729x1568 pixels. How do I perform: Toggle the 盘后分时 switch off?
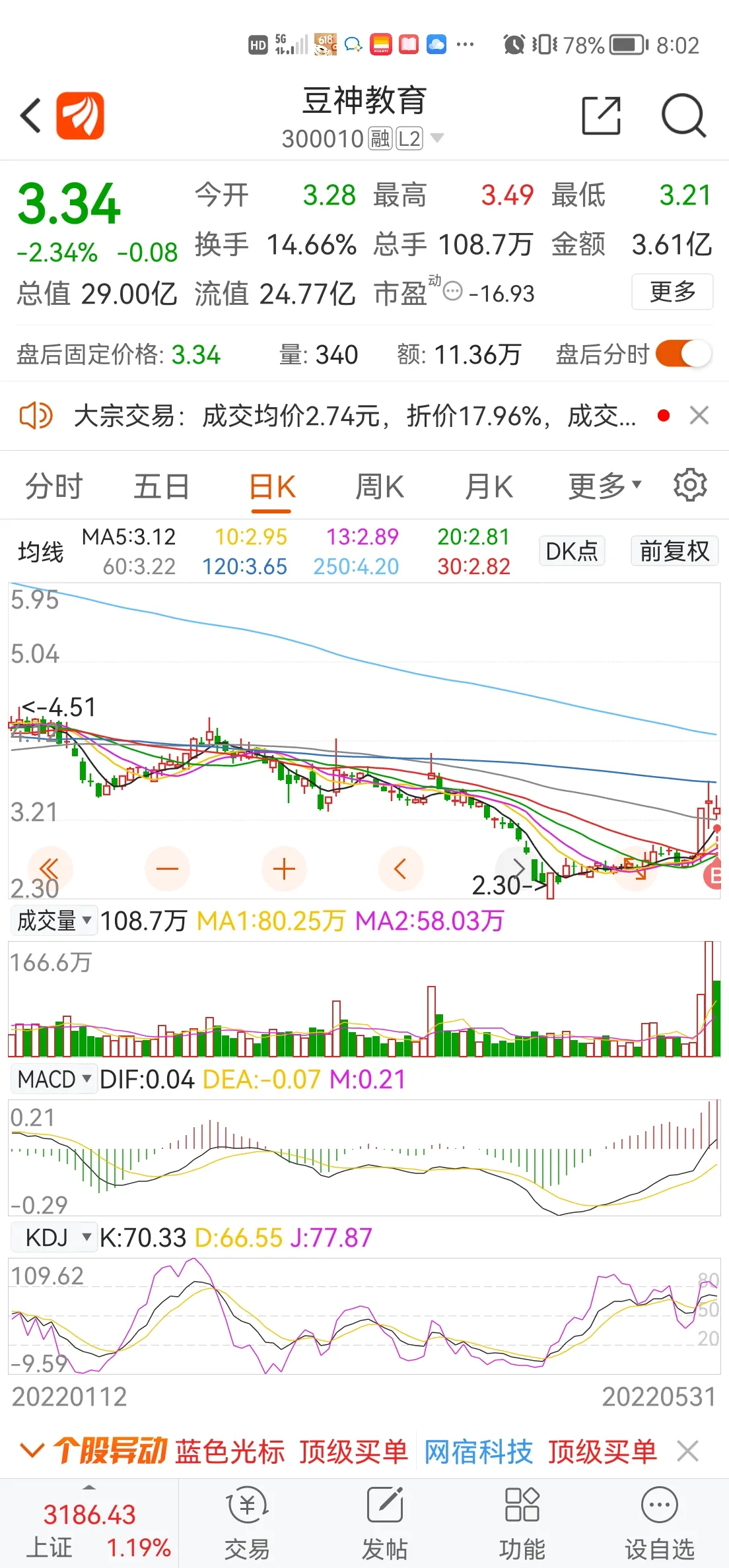pos(683,354)
